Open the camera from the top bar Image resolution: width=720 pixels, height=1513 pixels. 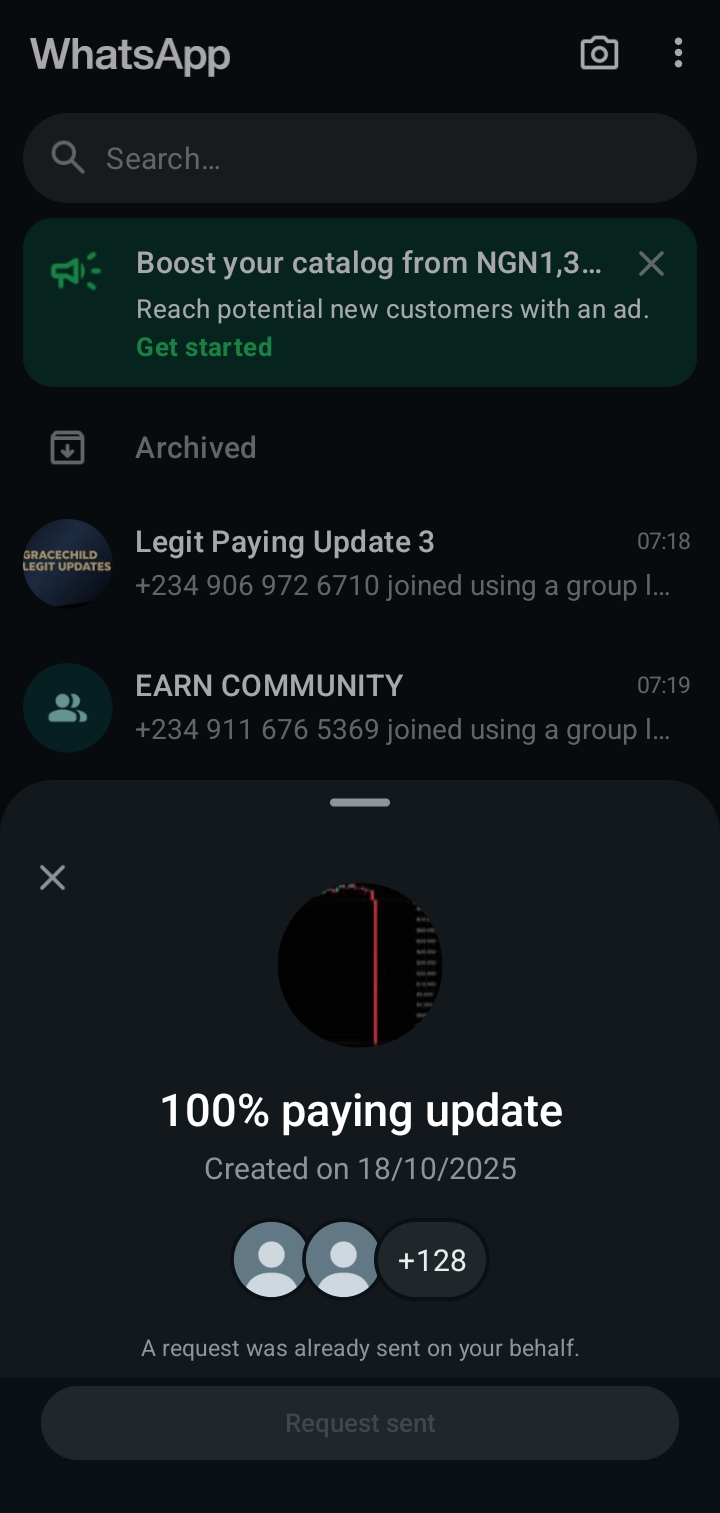tap(599, 53)
